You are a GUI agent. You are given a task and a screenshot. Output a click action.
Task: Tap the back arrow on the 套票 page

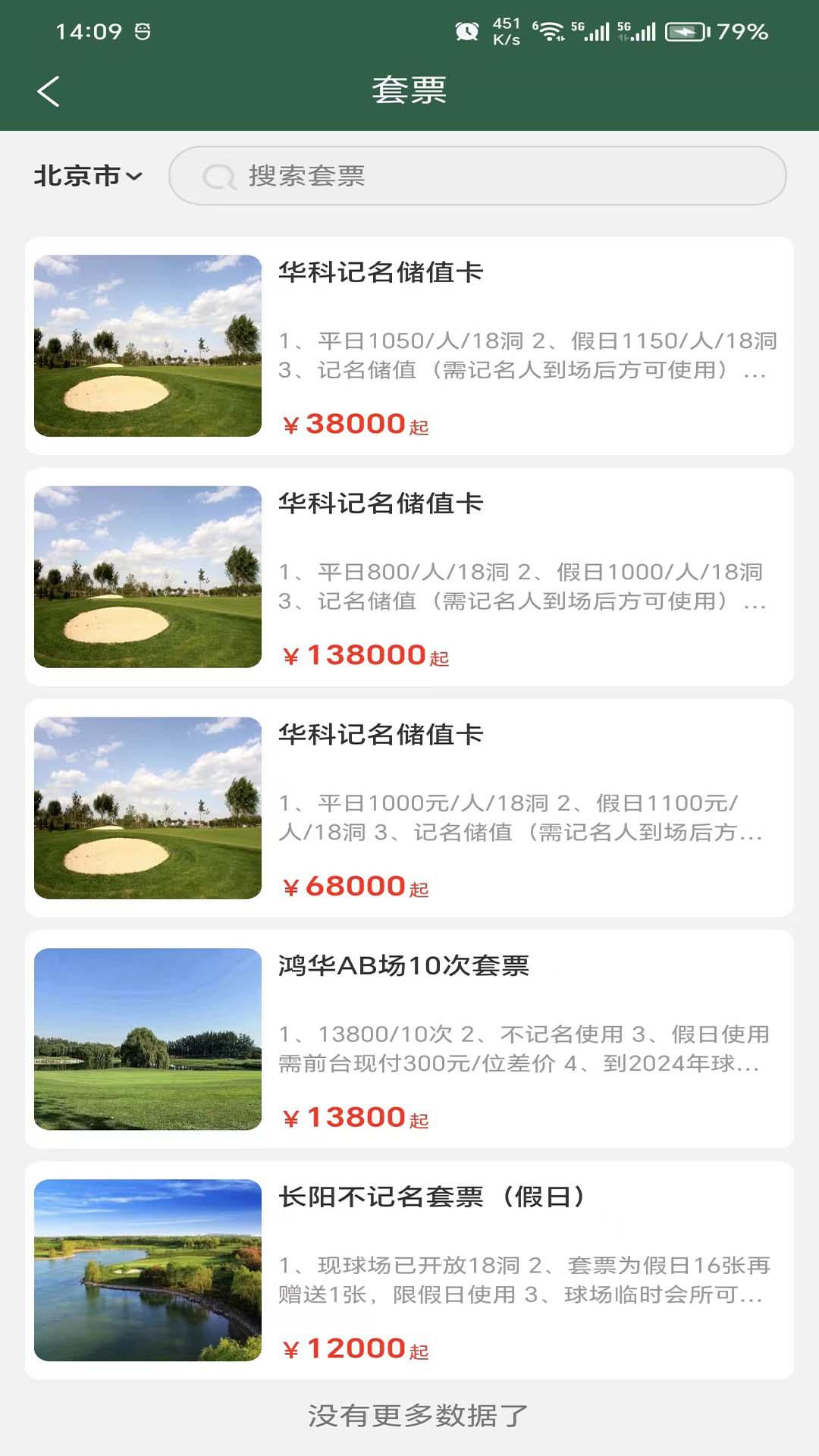coord(49,93)
